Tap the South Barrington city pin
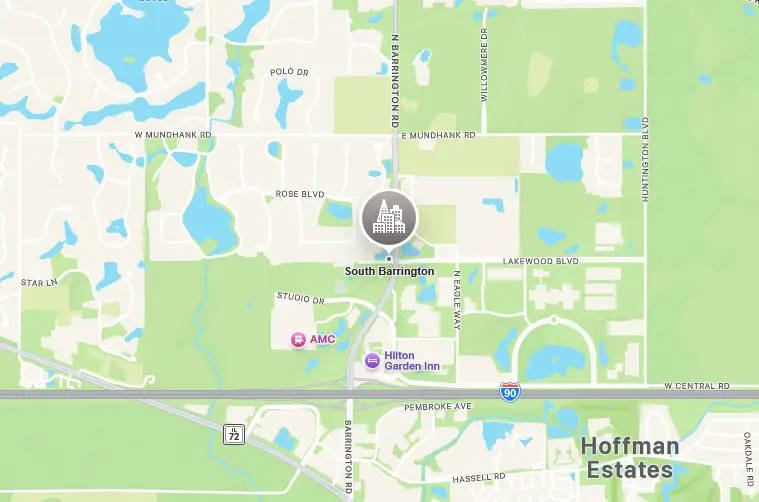This screenshot has height=502, width=759. pyautogui.click(x=389, y=219)
